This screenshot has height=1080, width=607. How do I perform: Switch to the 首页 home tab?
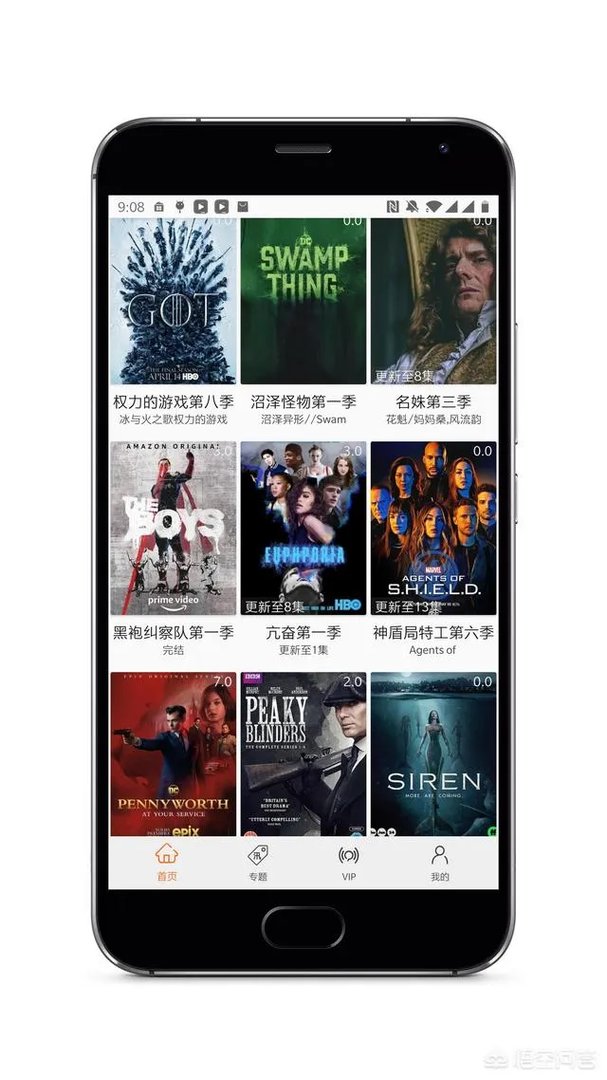[x=166, y=862]
